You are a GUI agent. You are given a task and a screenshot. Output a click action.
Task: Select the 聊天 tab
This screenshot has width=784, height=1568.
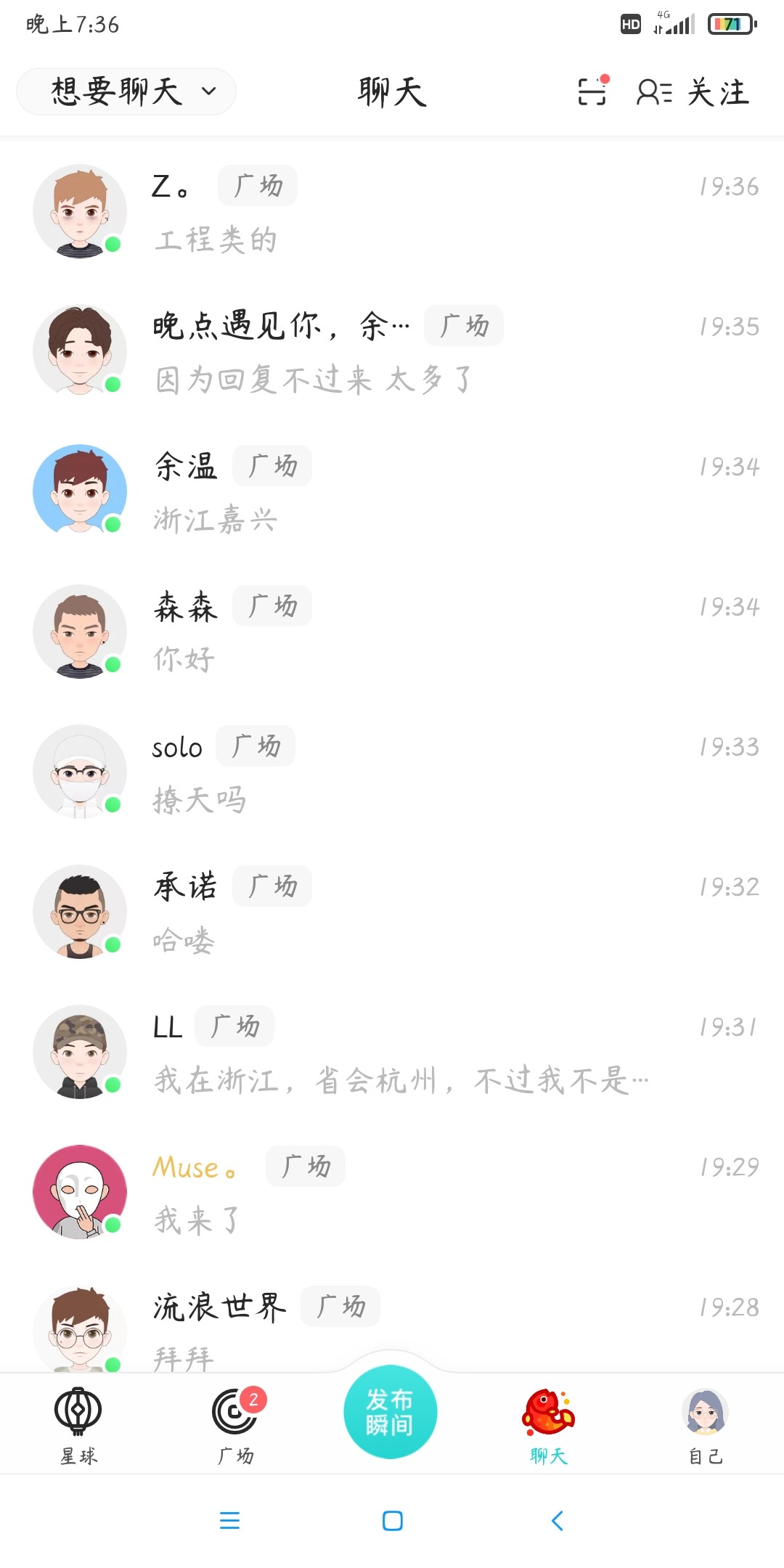point(549,1424)
